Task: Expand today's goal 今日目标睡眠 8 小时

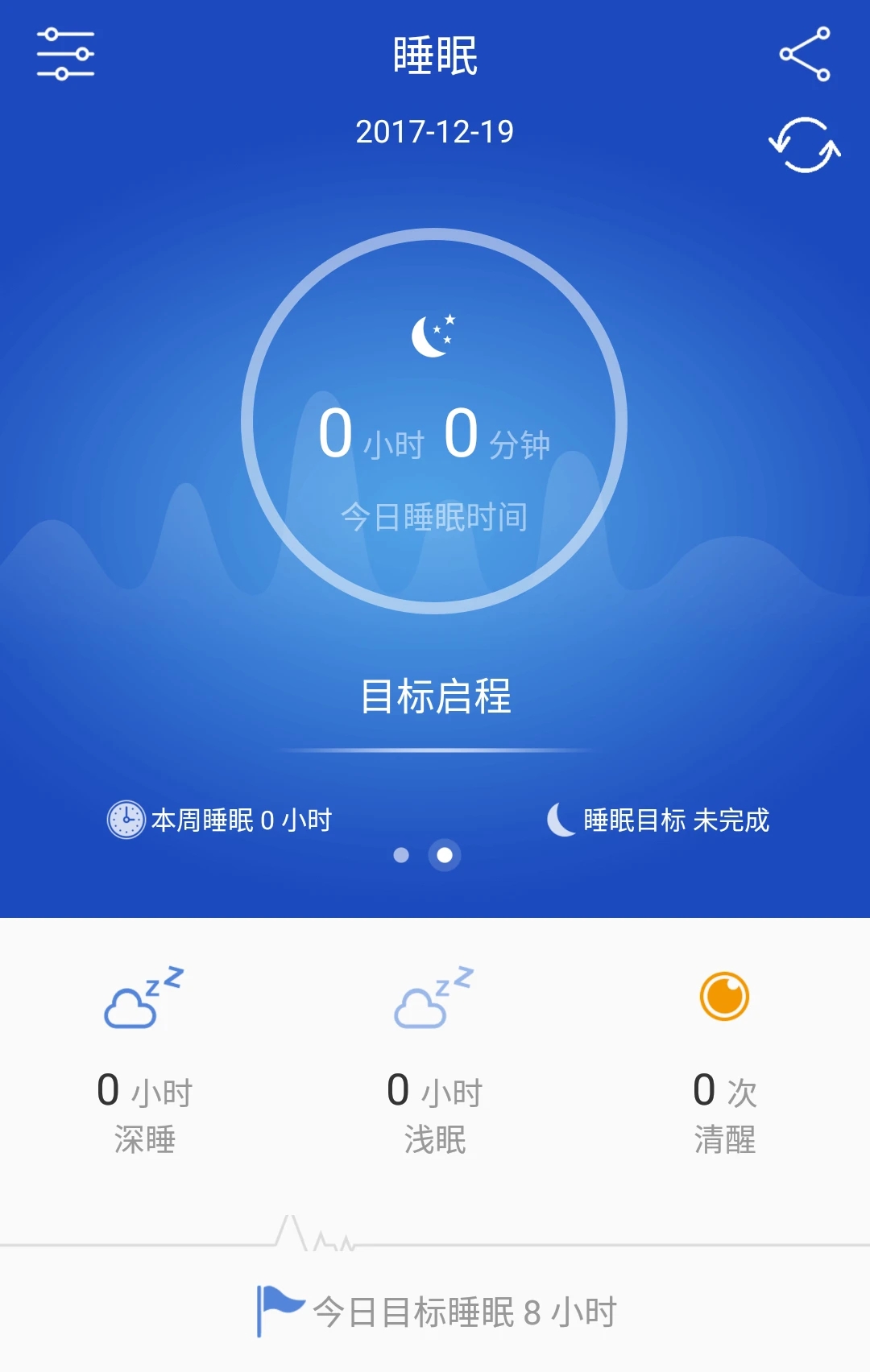Action: coord(467,1304)
